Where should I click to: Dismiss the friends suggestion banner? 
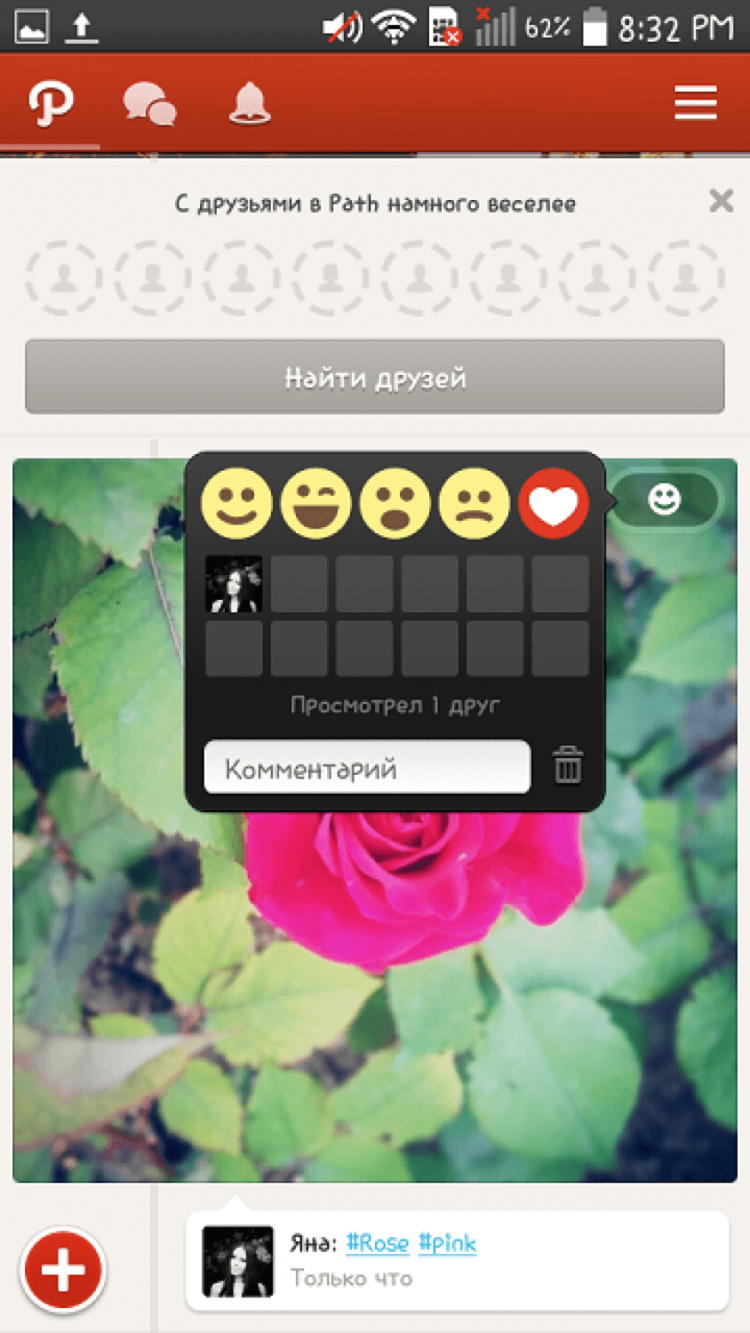click(x=720, y=201)
